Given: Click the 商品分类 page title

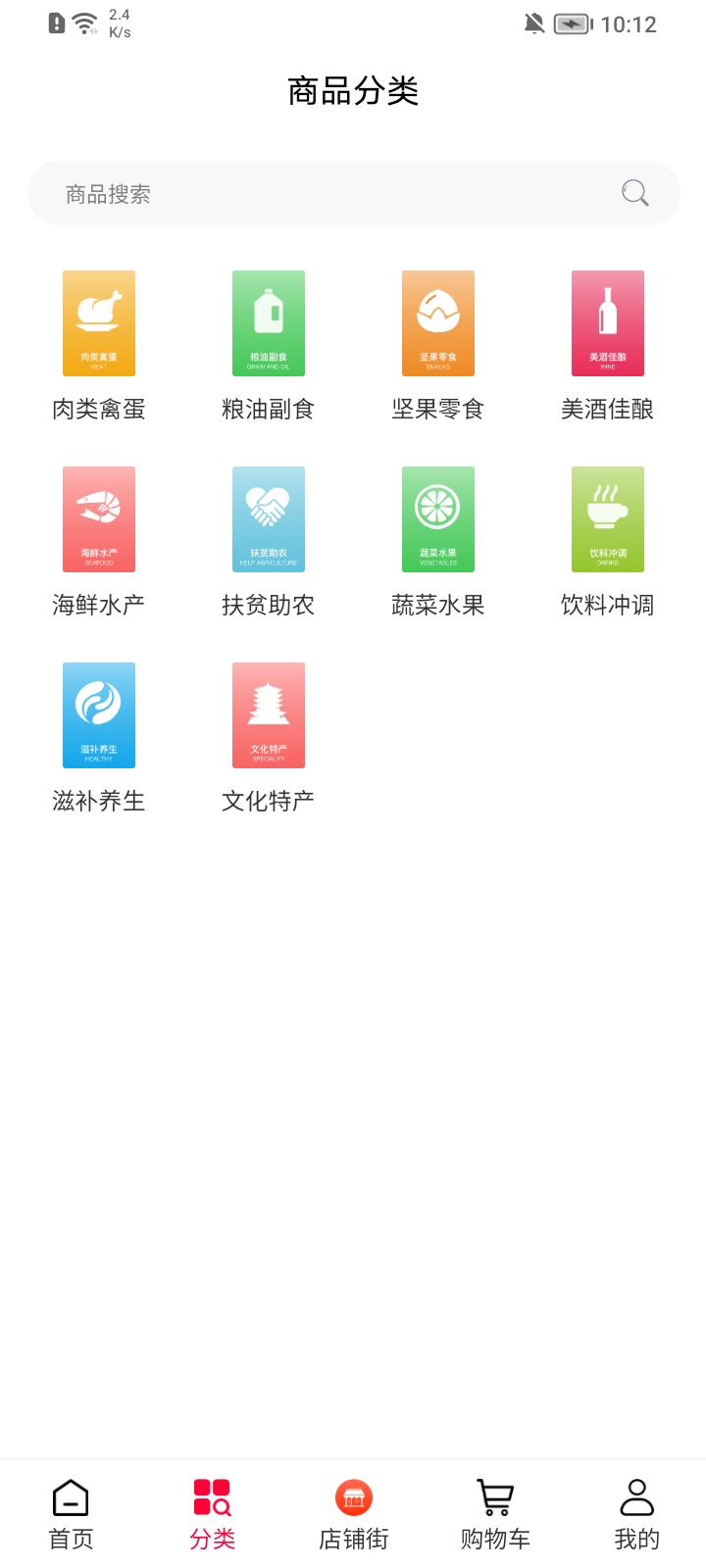Looking at the screenshot, I should coord(353,90).
